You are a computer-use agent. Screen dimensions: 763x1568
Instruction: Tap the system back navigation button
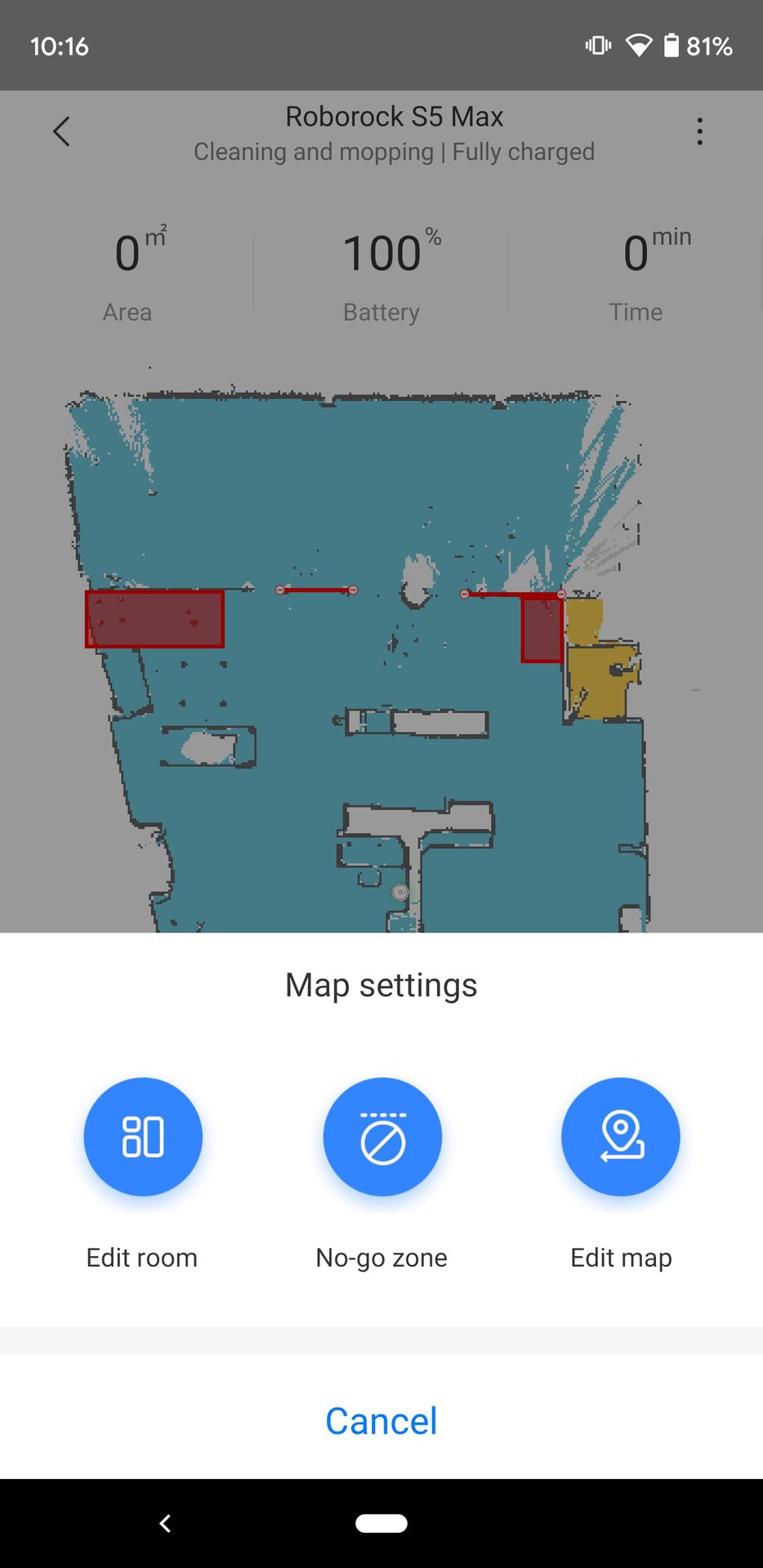point(165,1523)
